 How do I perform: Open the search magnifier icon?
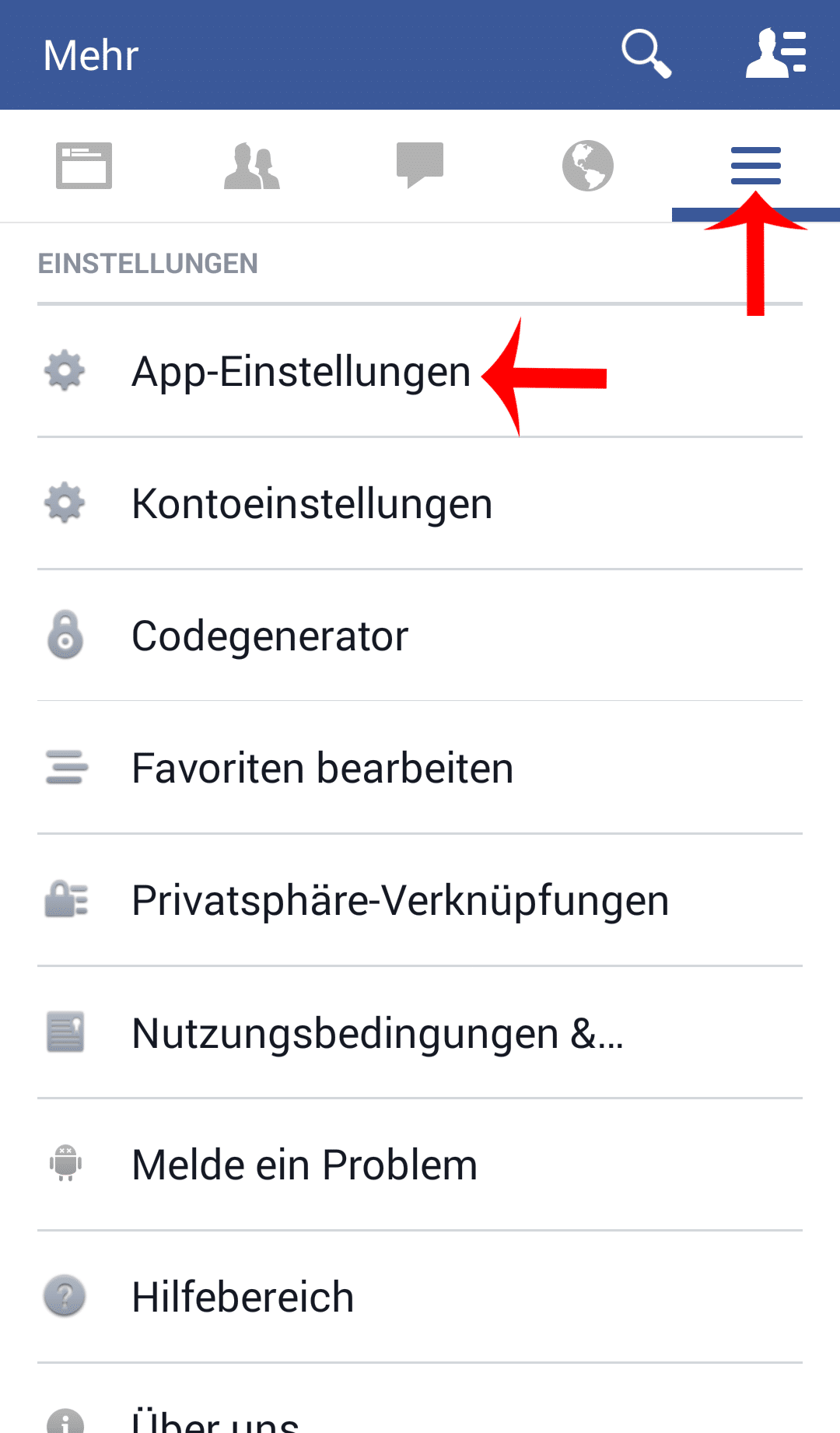pyautogui.click(x=646, y=54)
